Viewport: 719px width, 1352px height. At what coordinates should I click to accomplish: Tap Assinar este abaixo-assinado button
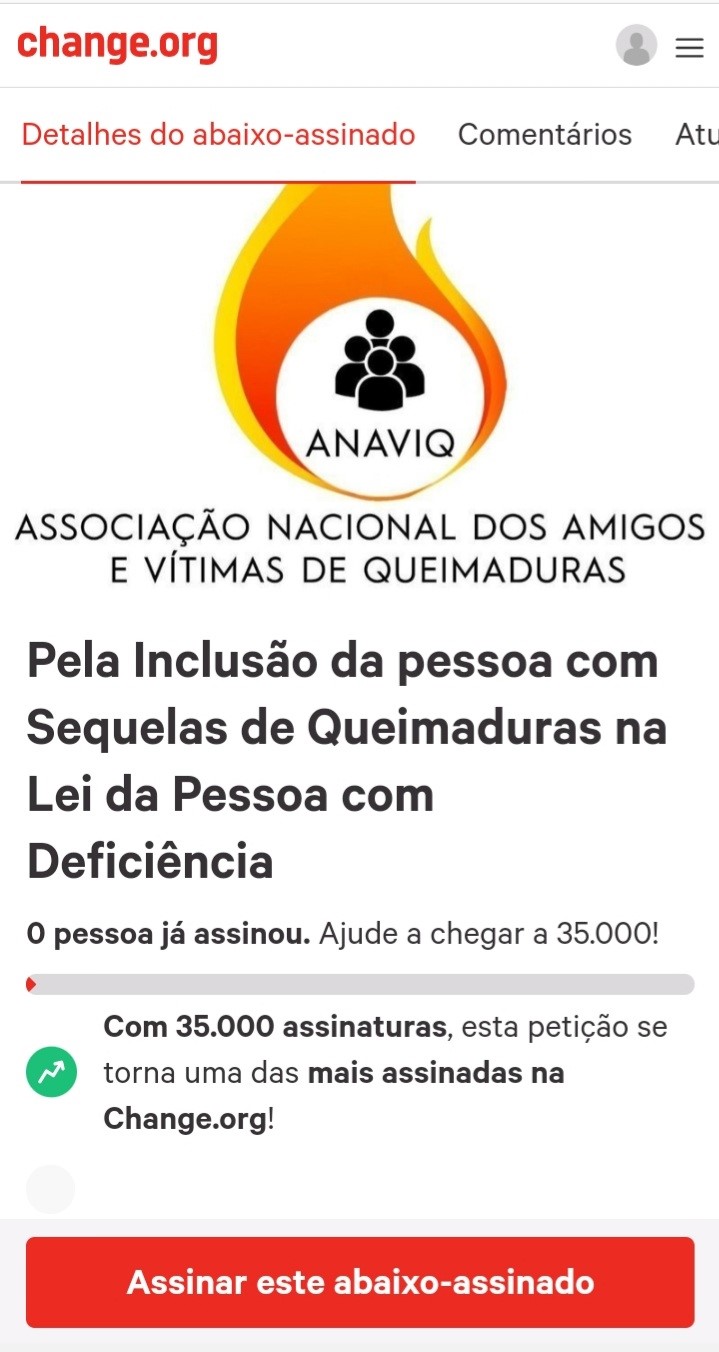coord(360,1282)
